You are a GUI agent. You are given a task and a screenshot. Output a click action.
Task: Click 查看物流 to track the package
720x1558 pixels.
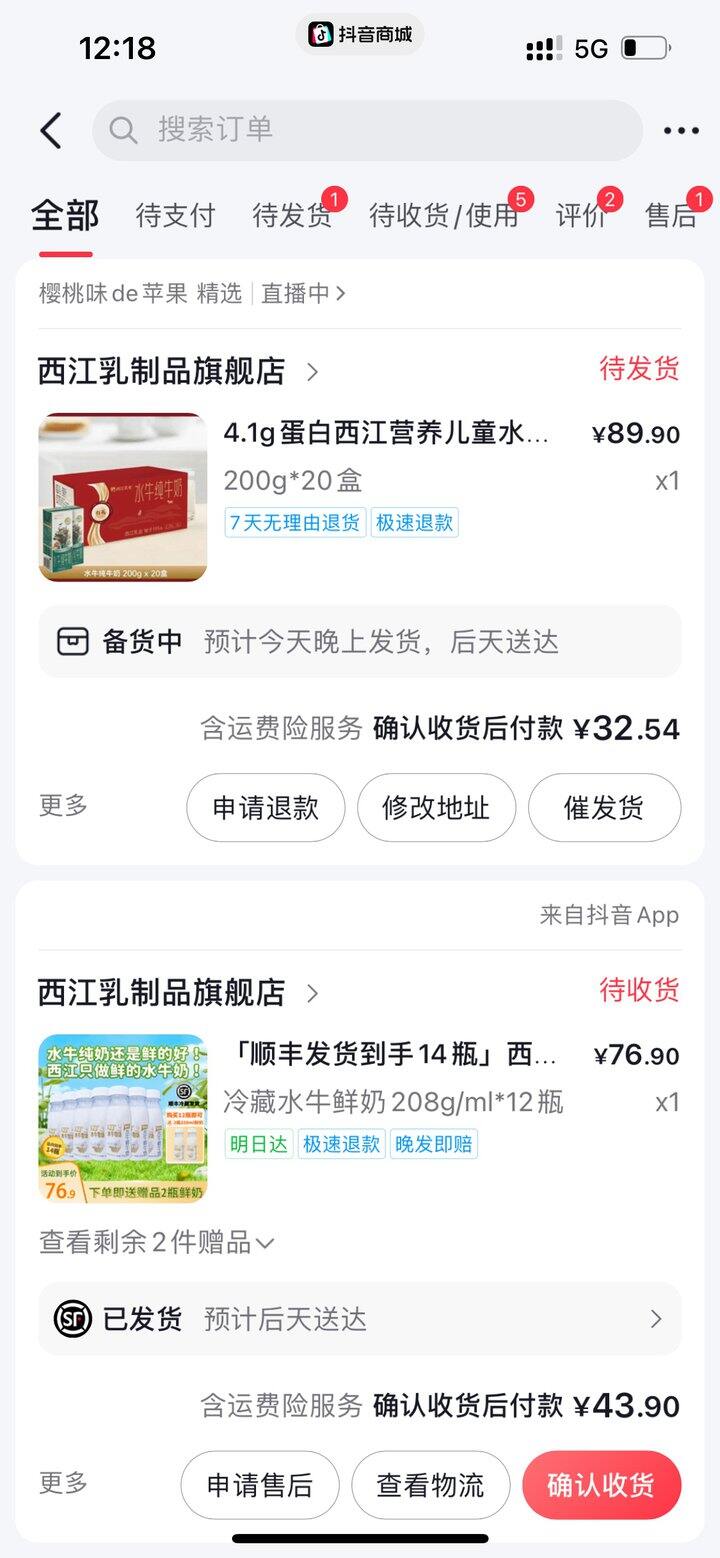pos(431,1485)
